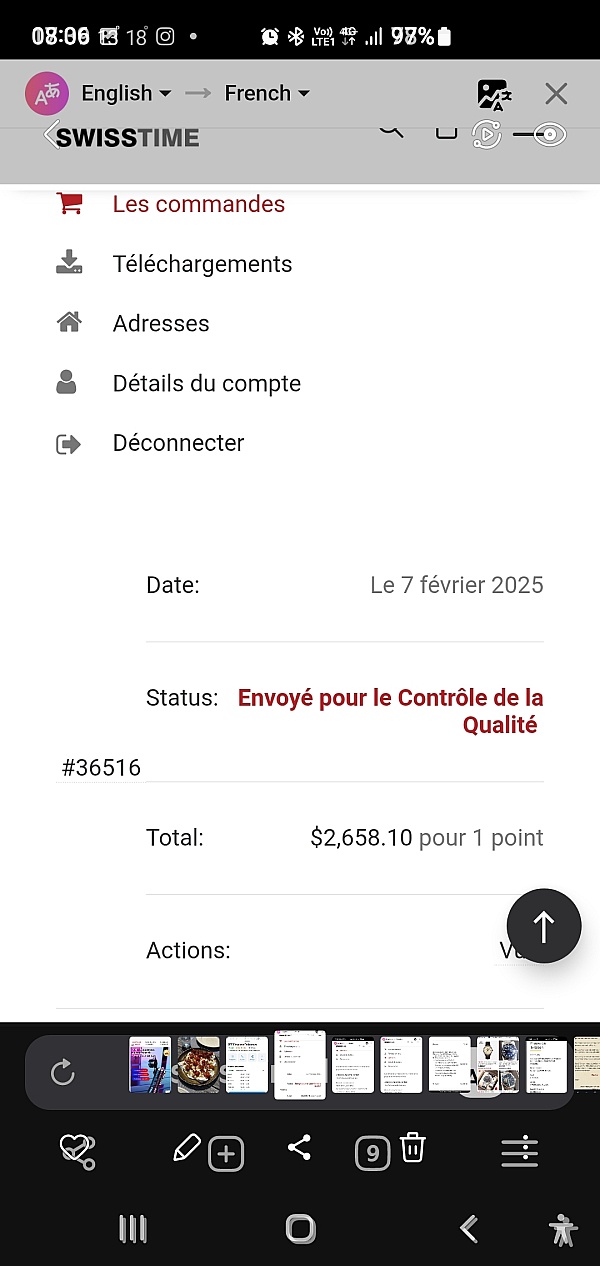Select the wristwatches thumbnail in the strip

tap(498, 1064)
